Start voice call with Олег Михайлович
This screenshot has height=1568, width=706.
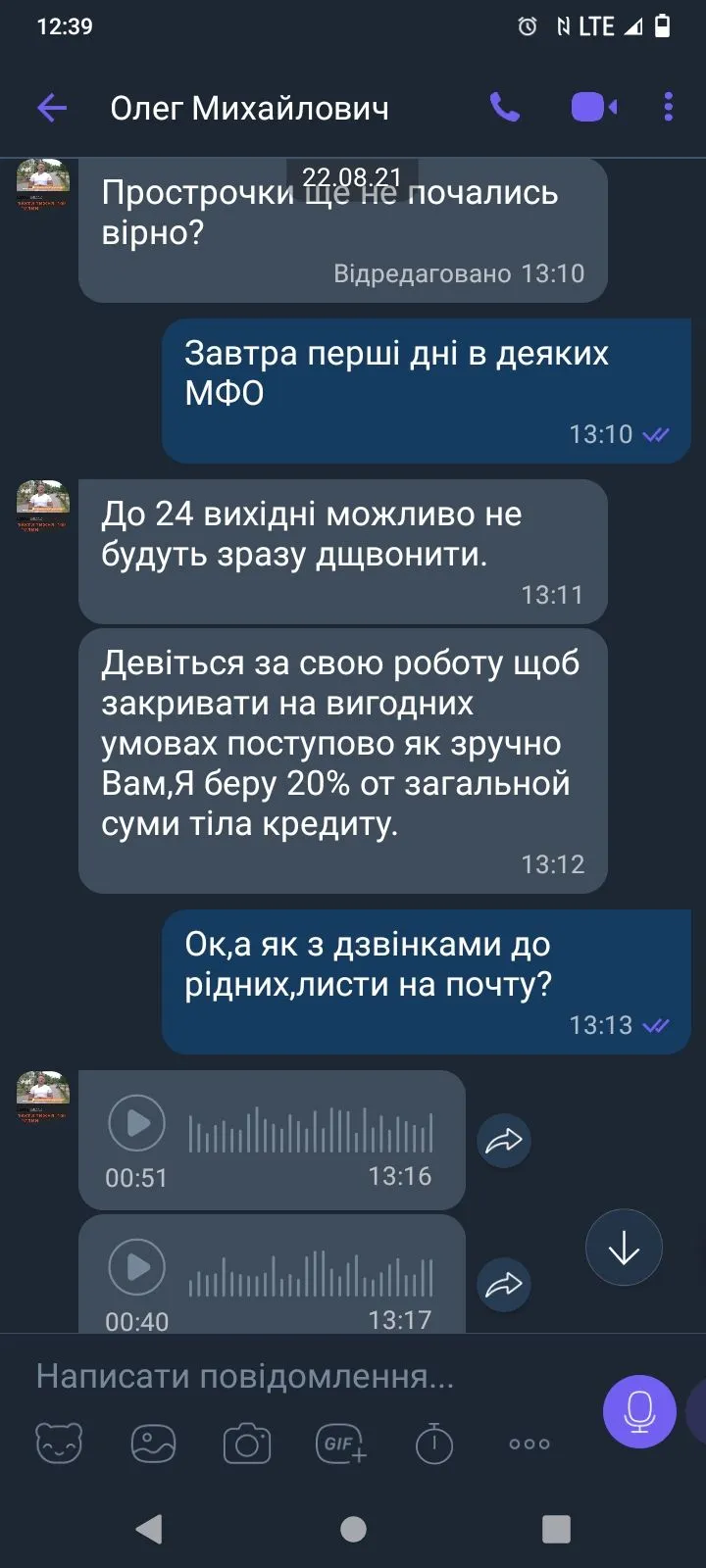504,107
